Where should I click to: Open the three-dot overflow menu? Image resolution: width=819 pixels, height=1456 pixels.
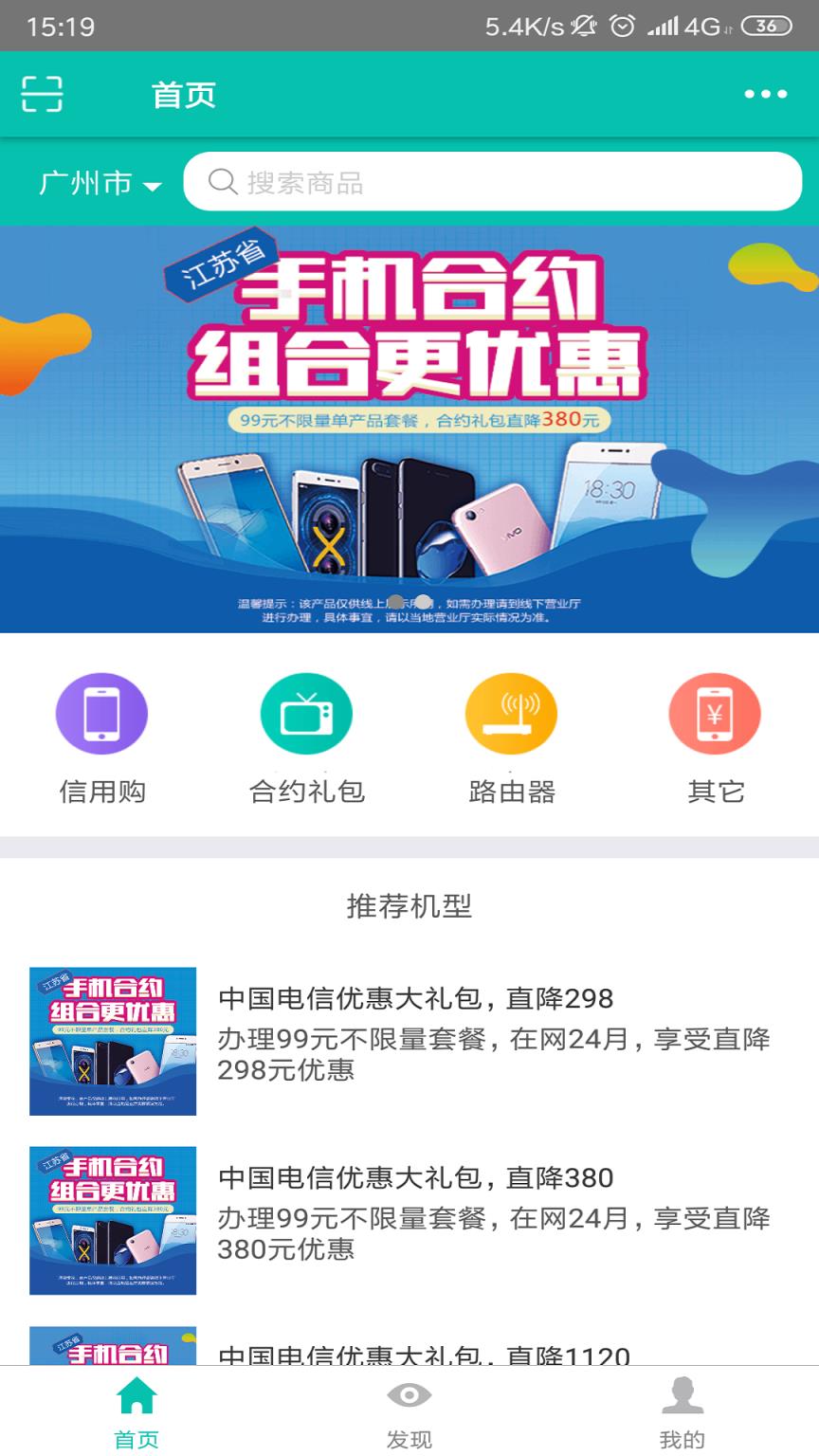click(764, 94)
